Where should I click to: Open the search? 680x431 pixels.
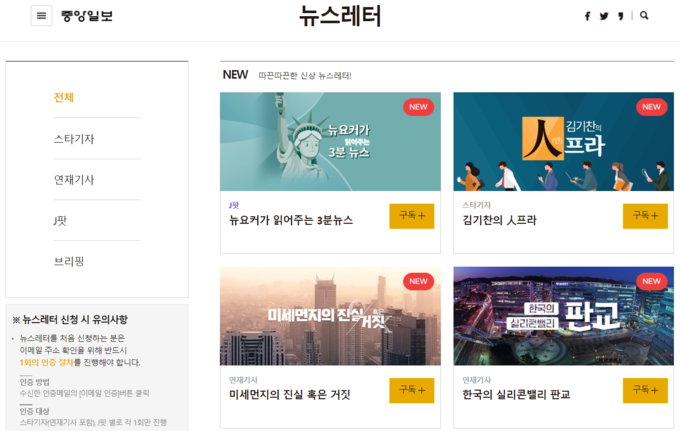coord(645,16)
